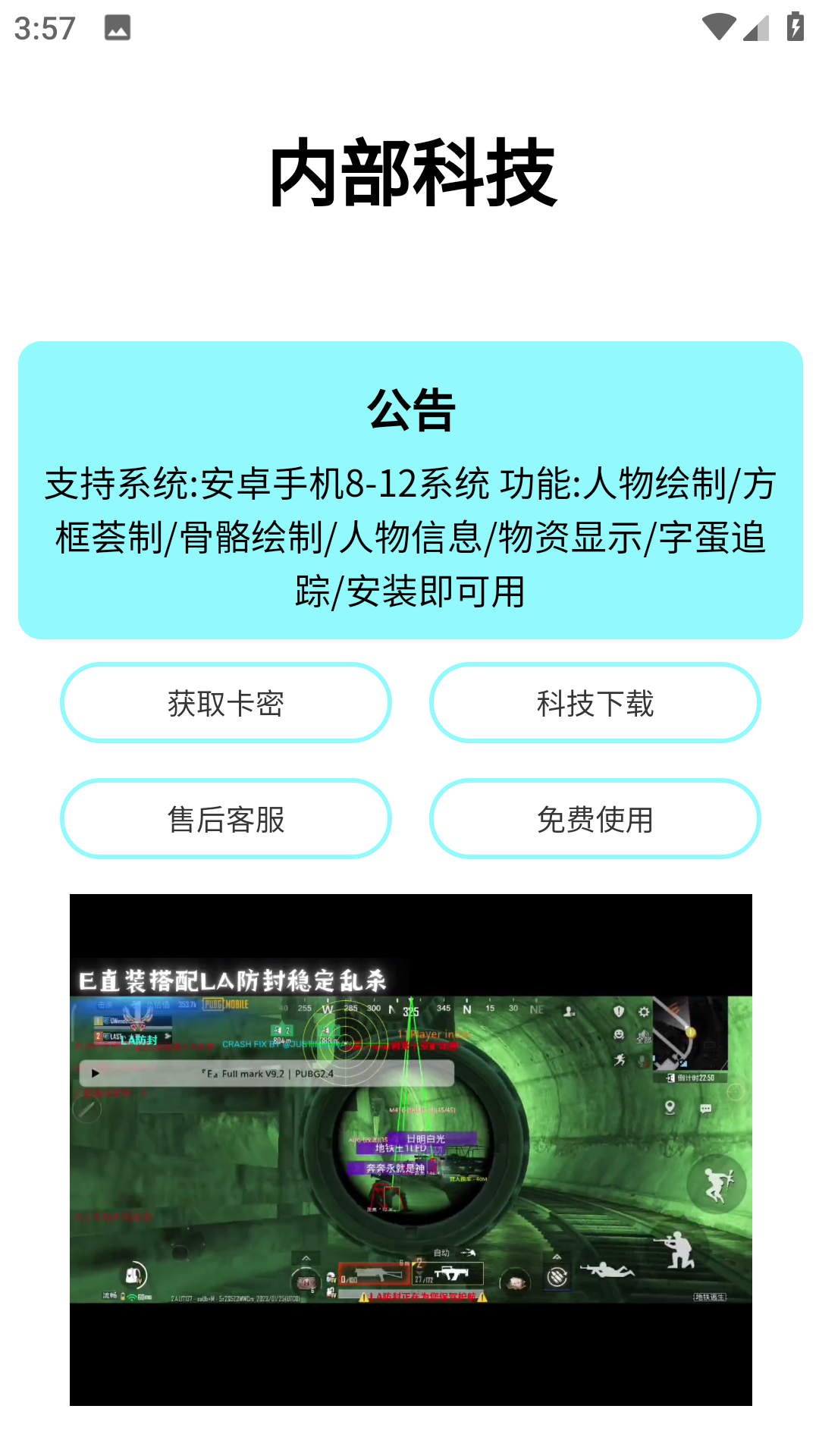Image resolution: width=819 pixels, height=1456 pixels.
Task: Open the 全部 voice channel selector
Action: pos(644,1039)
